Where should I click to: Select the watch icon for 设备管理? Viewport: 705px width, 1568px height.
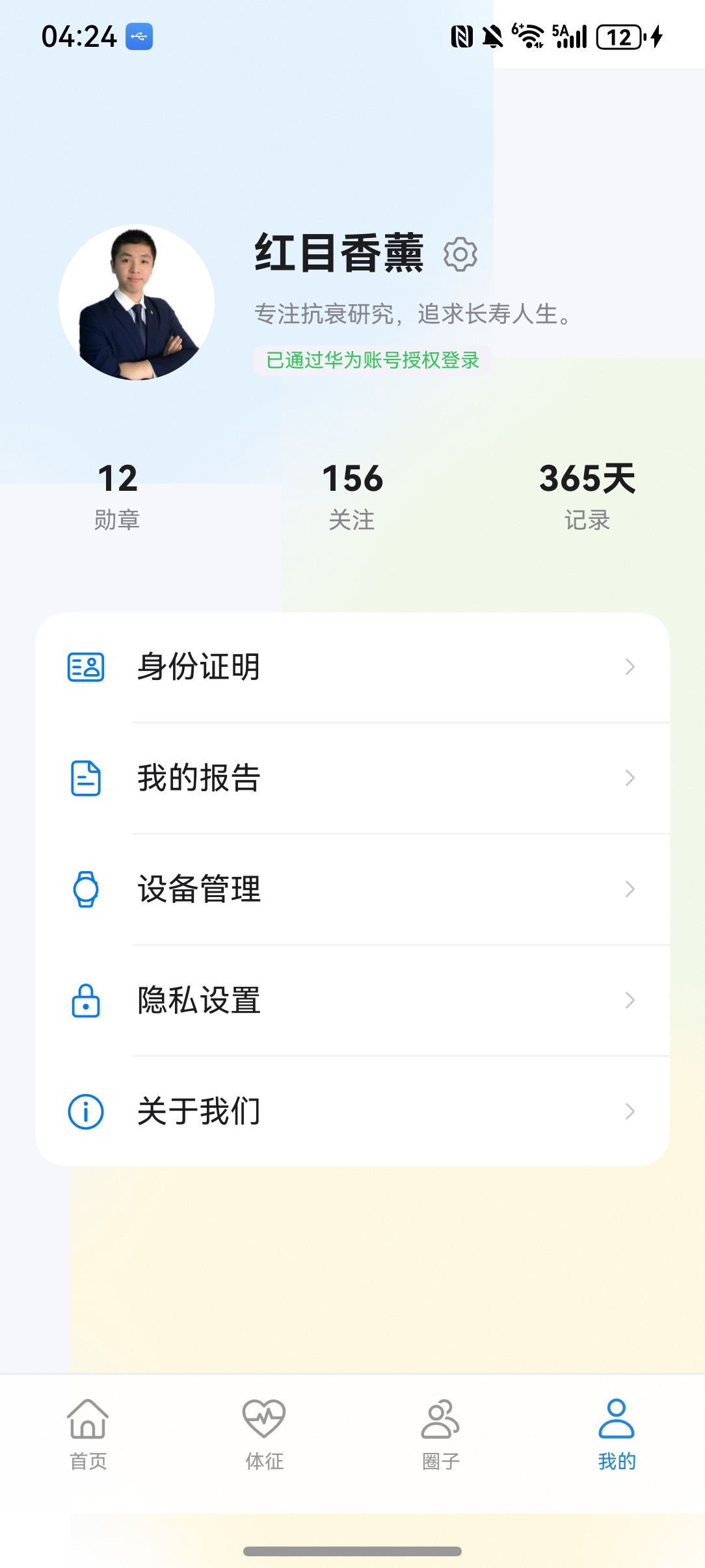[x=86, y=889]
